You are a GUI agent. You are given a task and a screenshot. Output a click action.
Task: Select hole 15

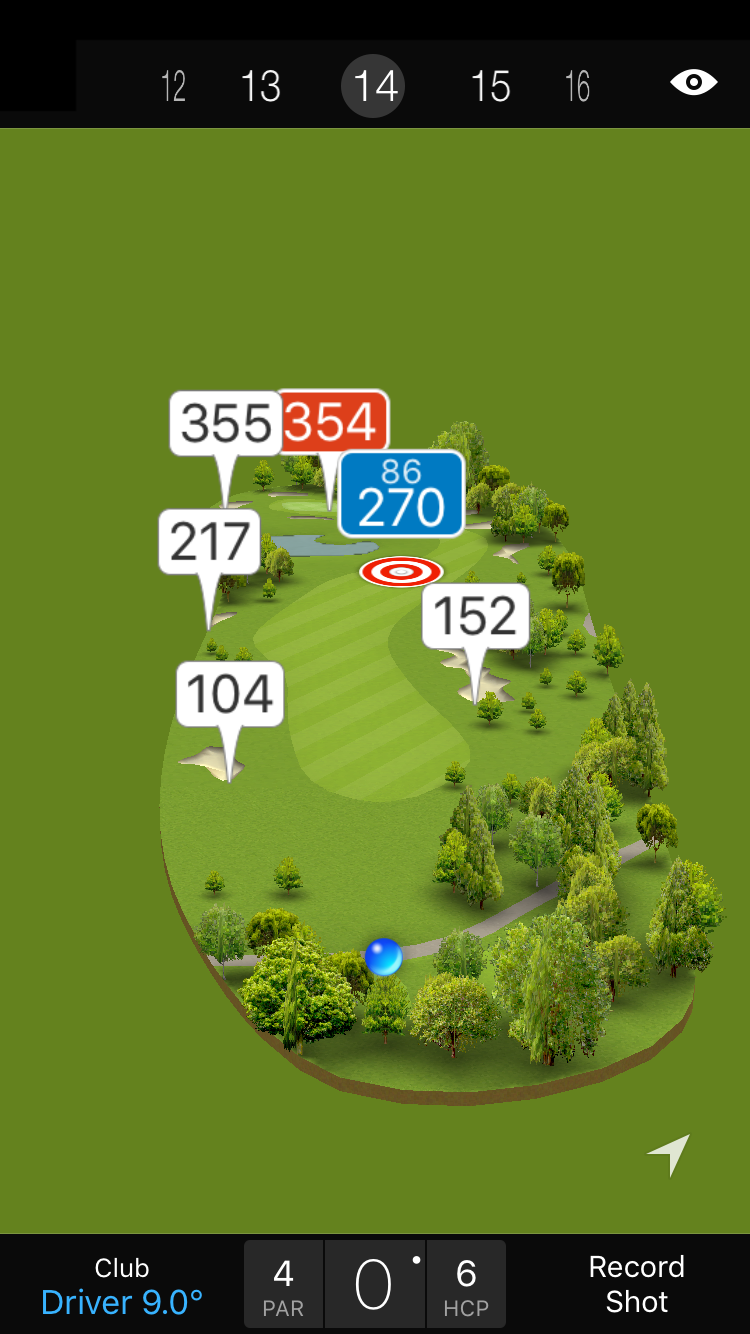pyautogui.click(x=490, y=87)
